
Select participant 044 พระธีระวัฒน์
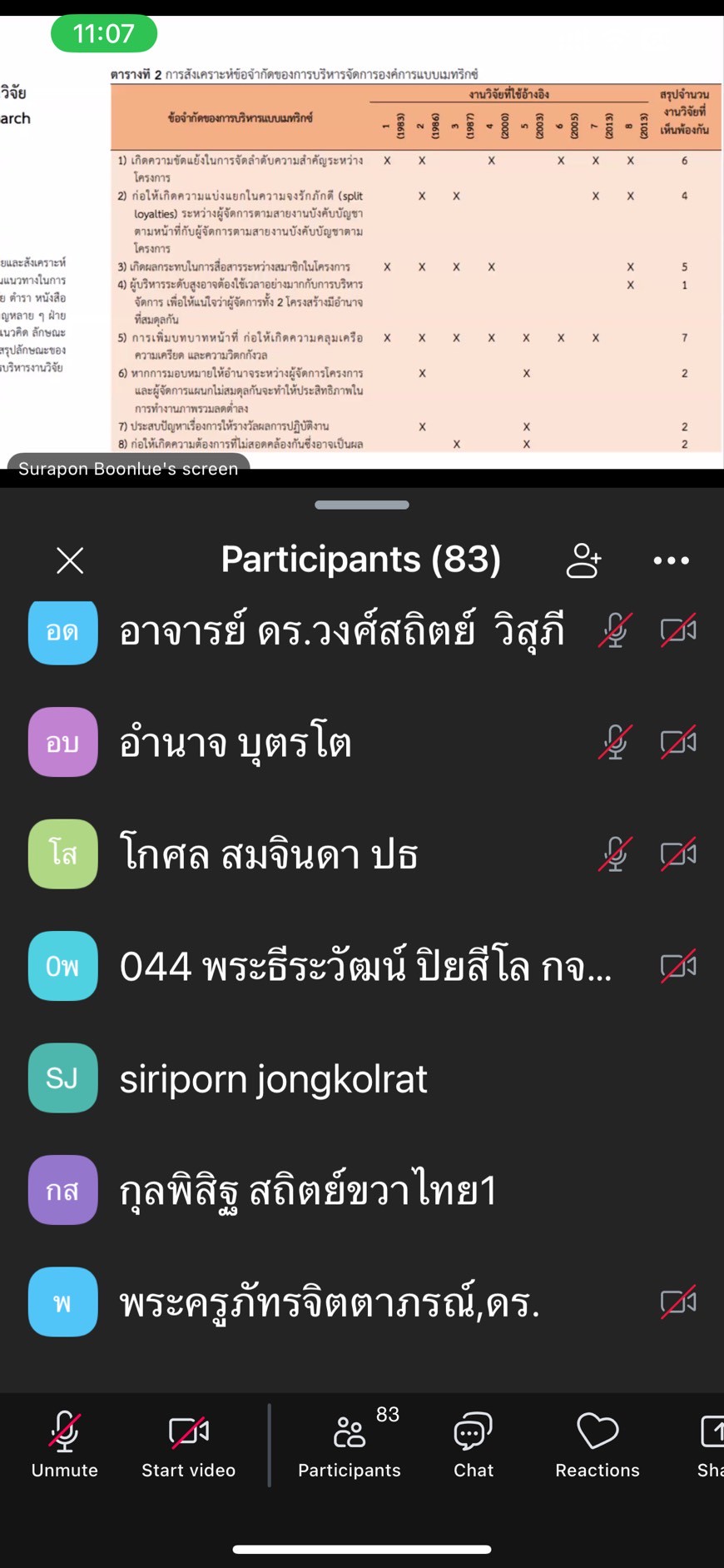362,966
